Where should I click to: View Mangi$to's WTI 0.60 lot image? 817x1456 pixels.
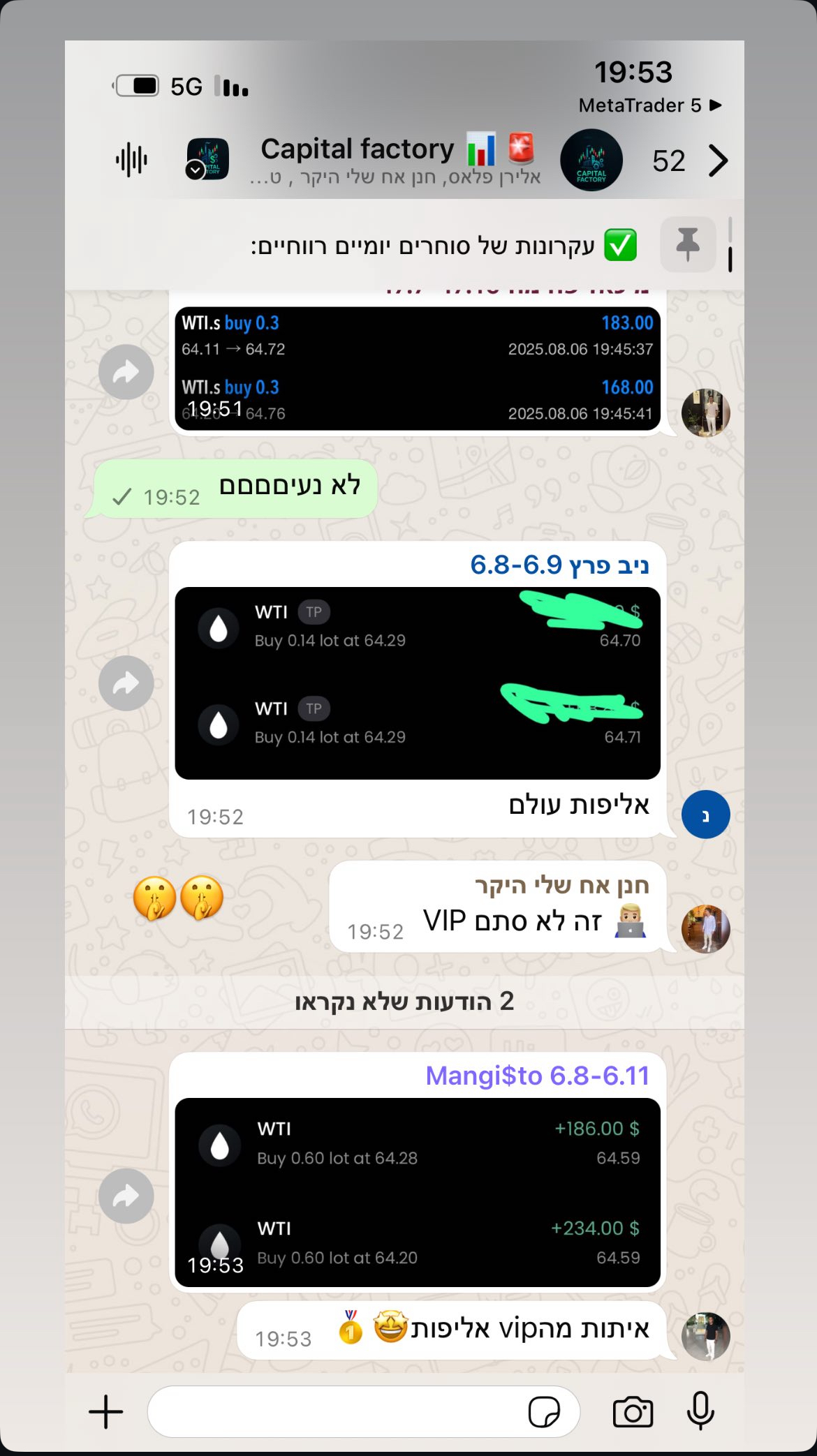417,1192
